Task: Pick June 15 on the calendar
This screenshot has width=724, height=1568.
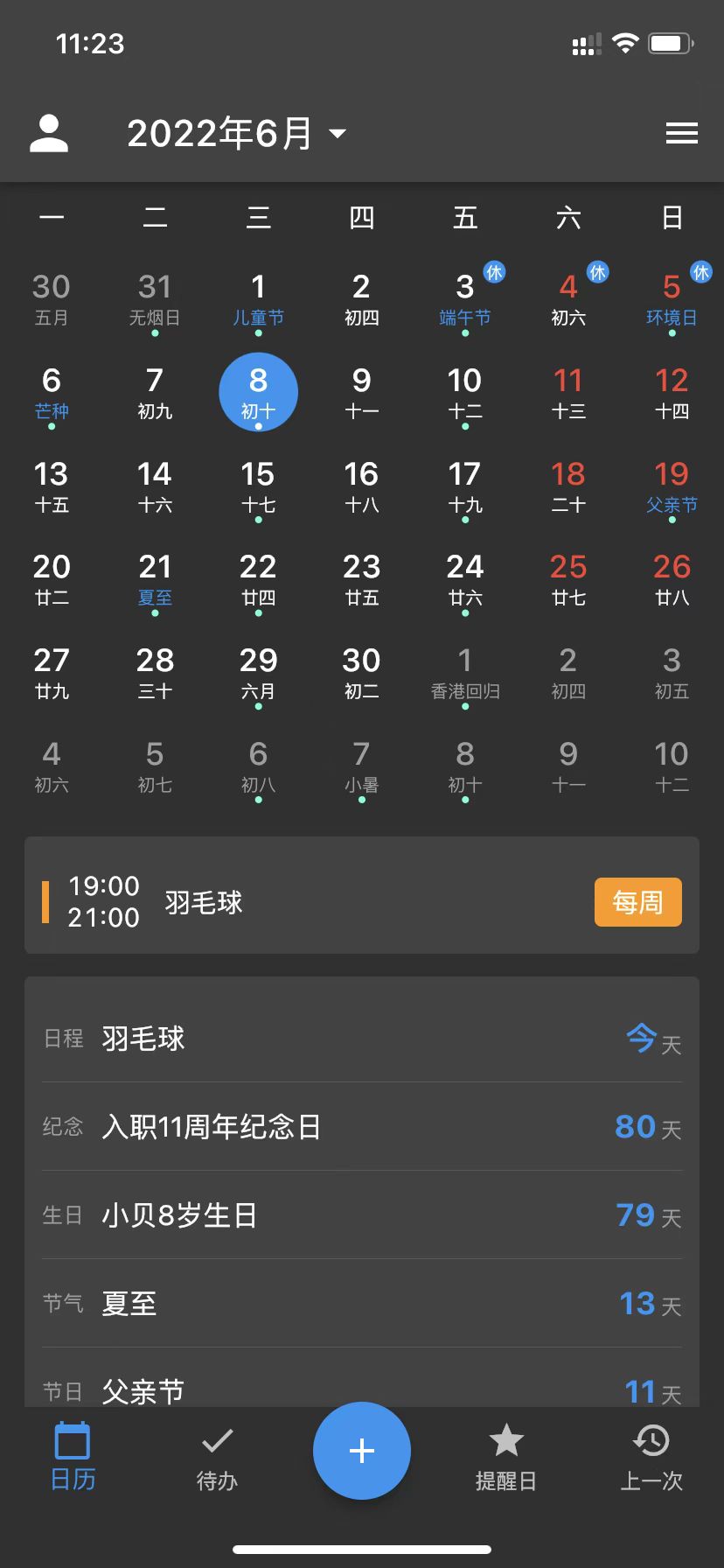Action: tap(258, 486)
